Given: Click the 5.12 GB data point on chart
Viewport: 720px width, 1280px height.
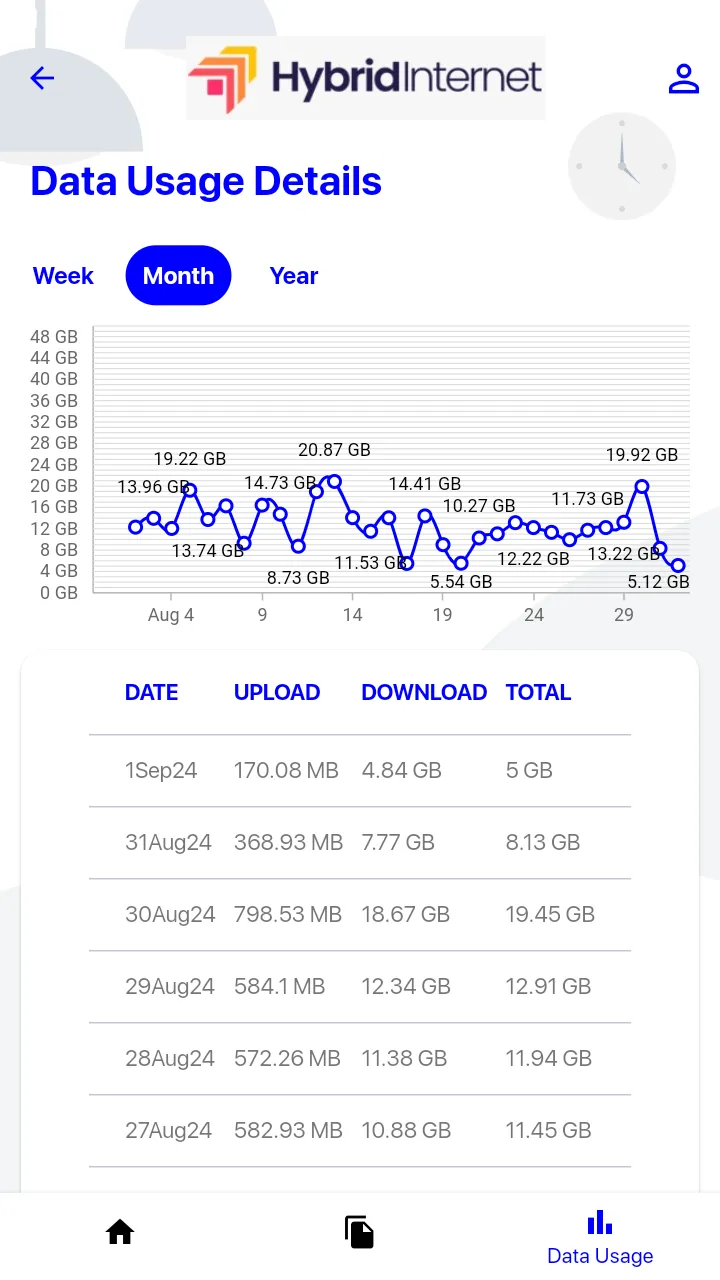Looking at the screenshot, I should click(x=676, y=566).
